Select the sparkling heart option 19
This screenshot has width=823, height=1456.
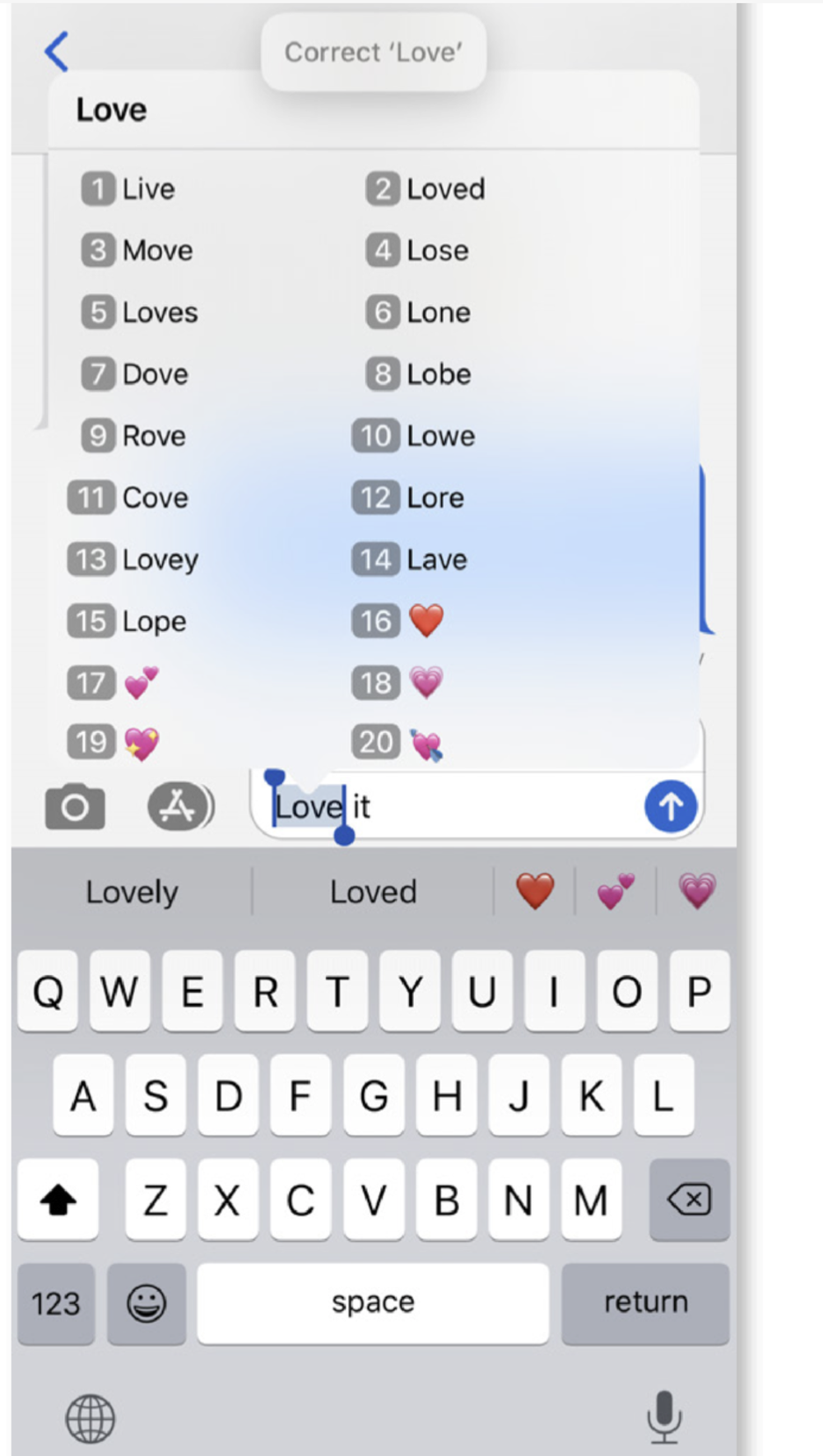click(114, 743)
